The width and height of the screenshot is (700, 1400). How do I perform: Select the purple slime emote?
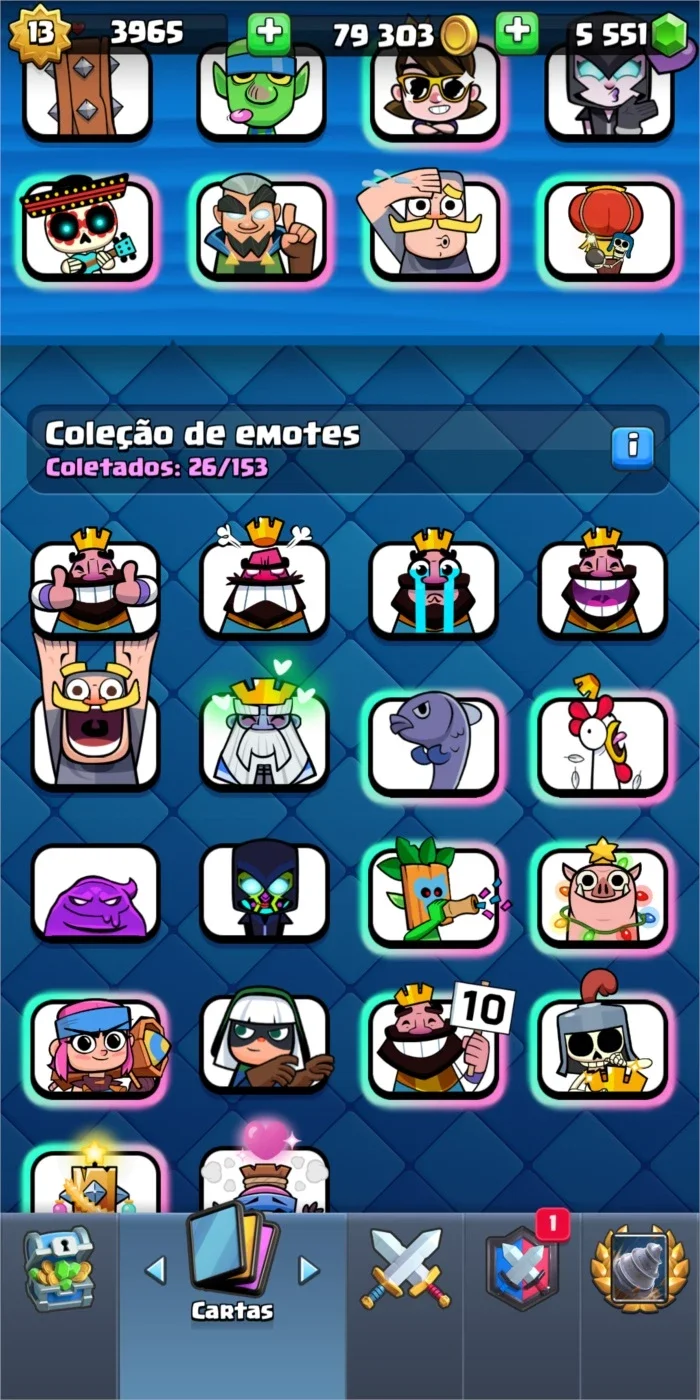(x=95, y=892)
